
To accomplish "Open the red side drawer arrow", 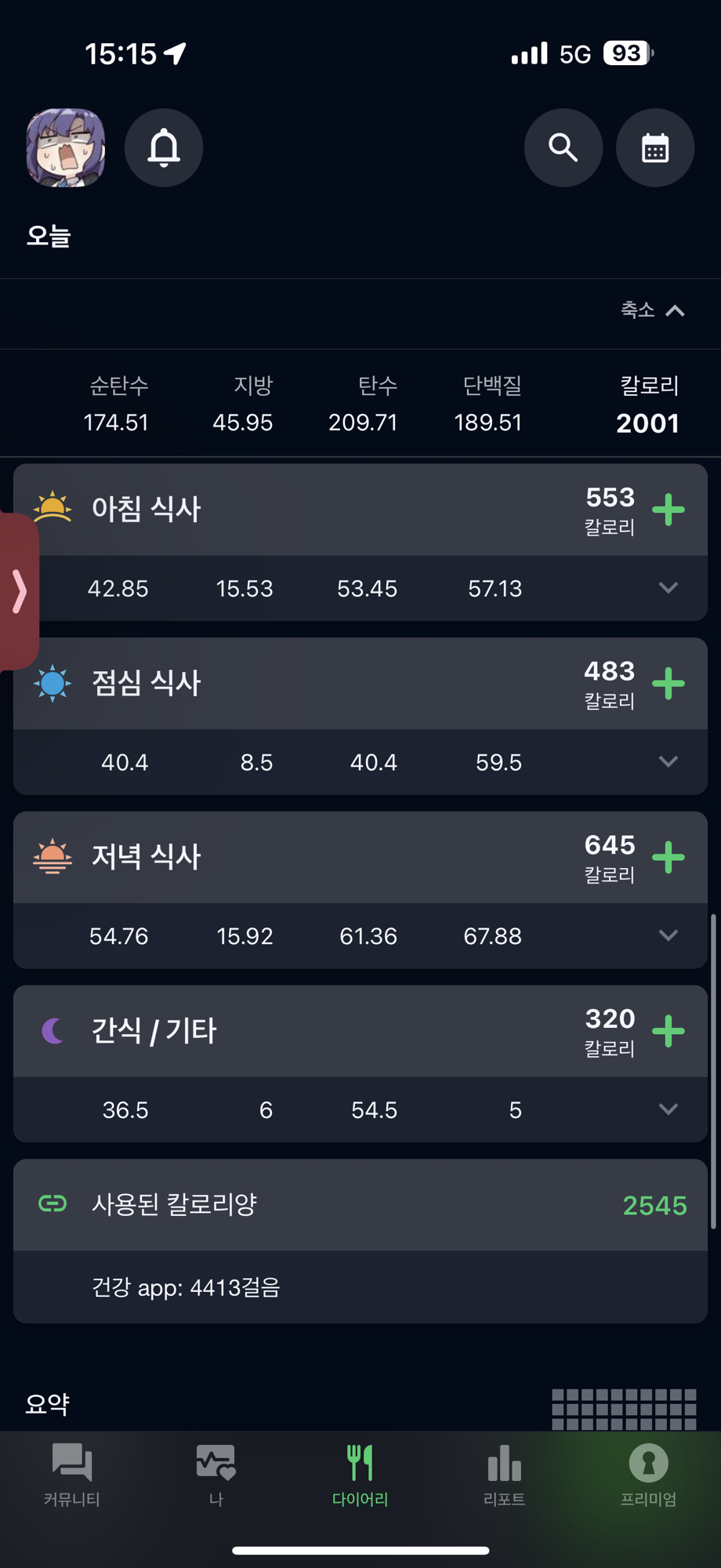I will [x=20, y=591].
